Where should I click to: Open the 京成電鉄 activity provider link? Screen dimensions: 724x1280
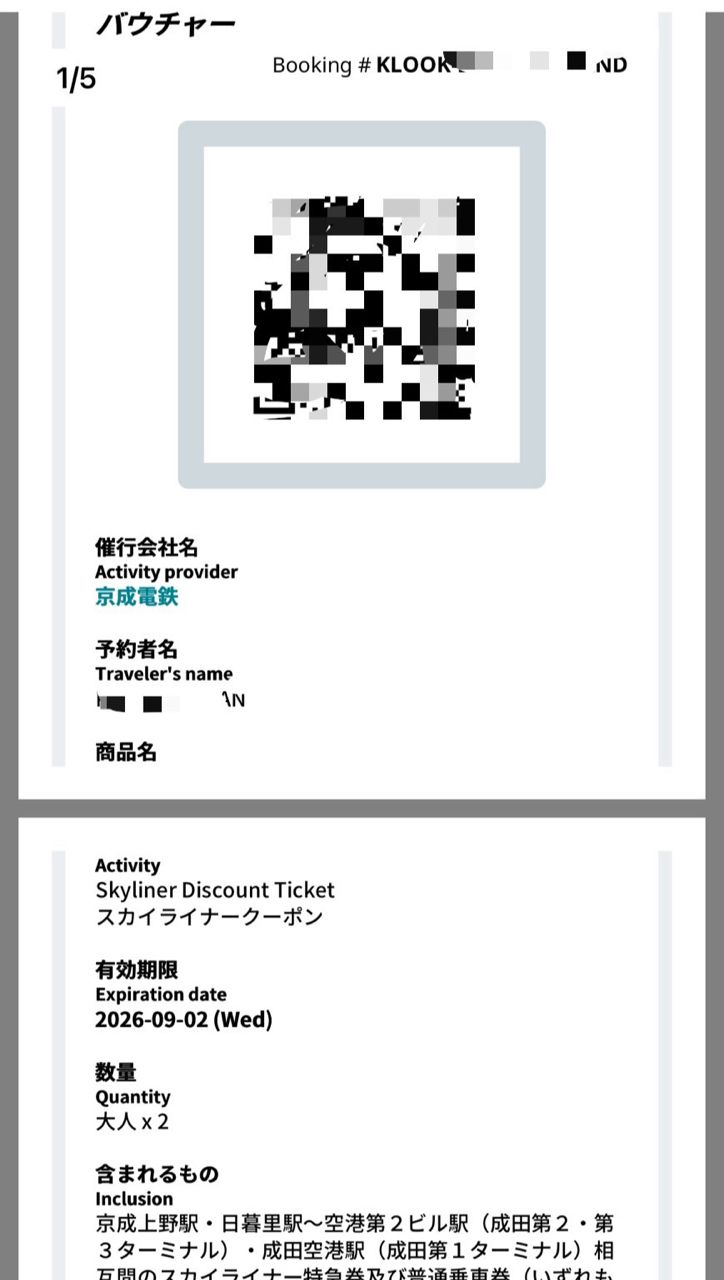[x=137, y=597]
